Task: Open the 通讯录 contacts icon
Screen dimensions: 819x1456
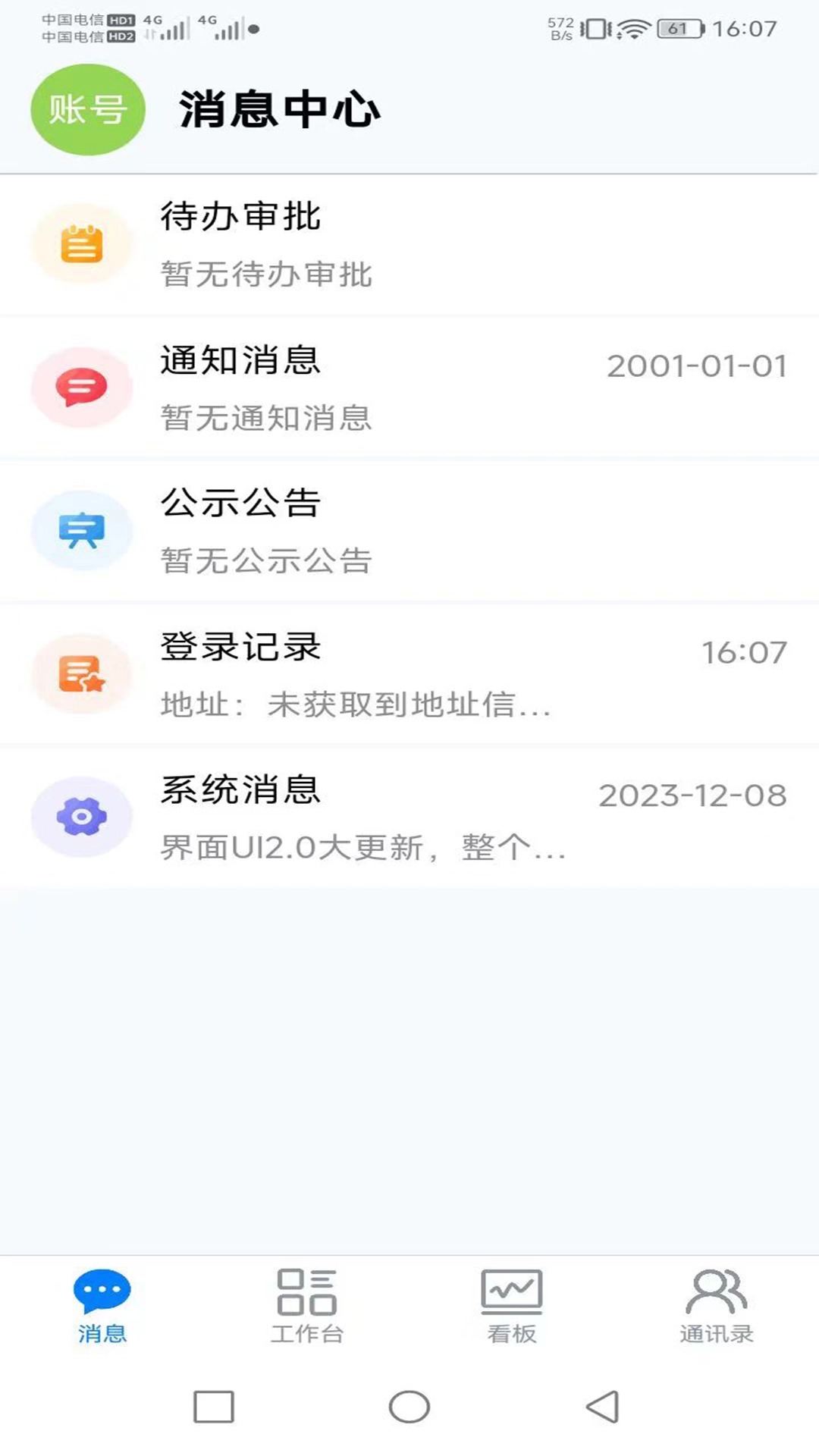Action: pos(716,1291)
